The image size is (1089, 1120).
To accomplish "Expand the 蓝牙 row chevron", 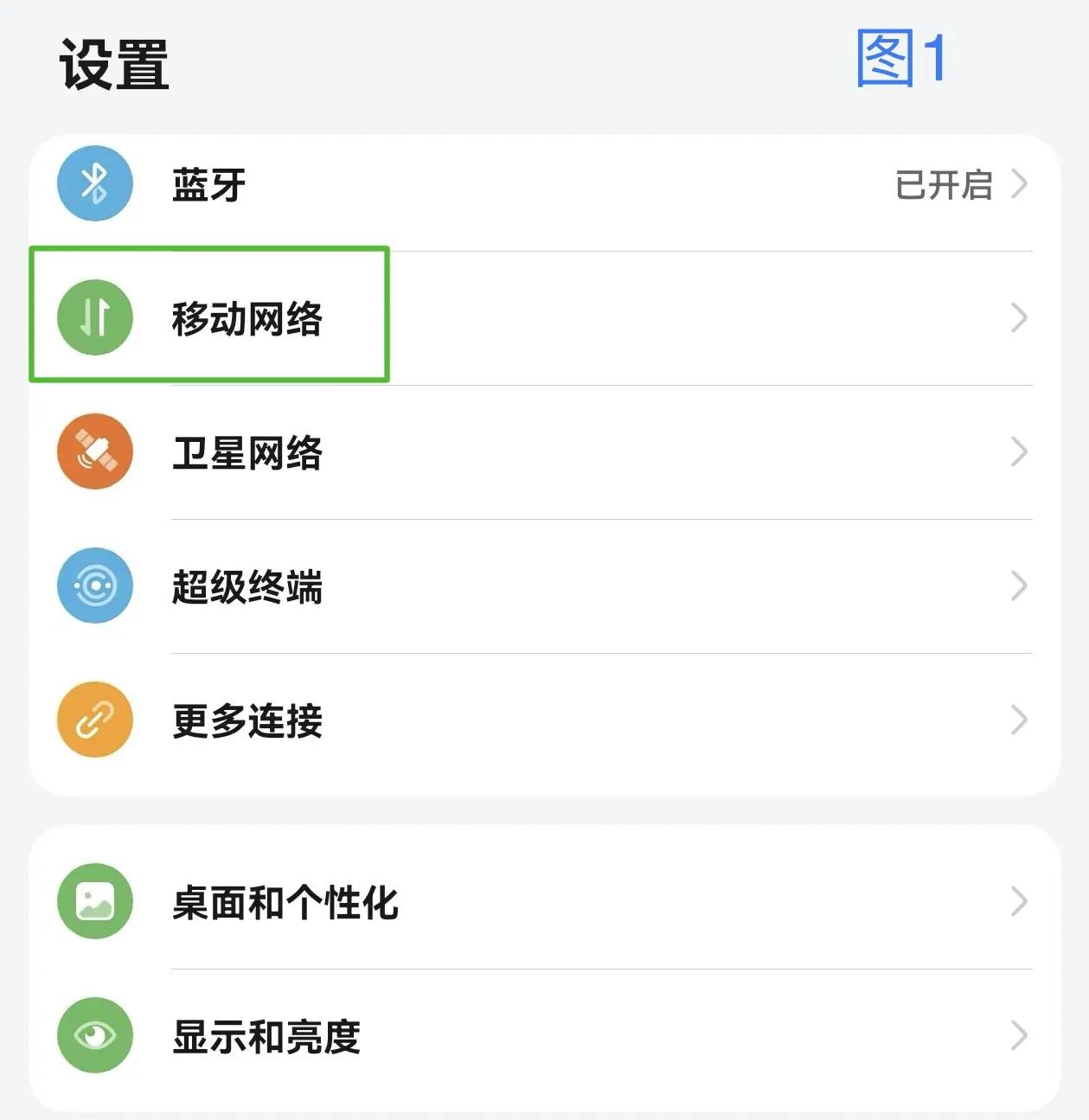I will point(1021,183).
